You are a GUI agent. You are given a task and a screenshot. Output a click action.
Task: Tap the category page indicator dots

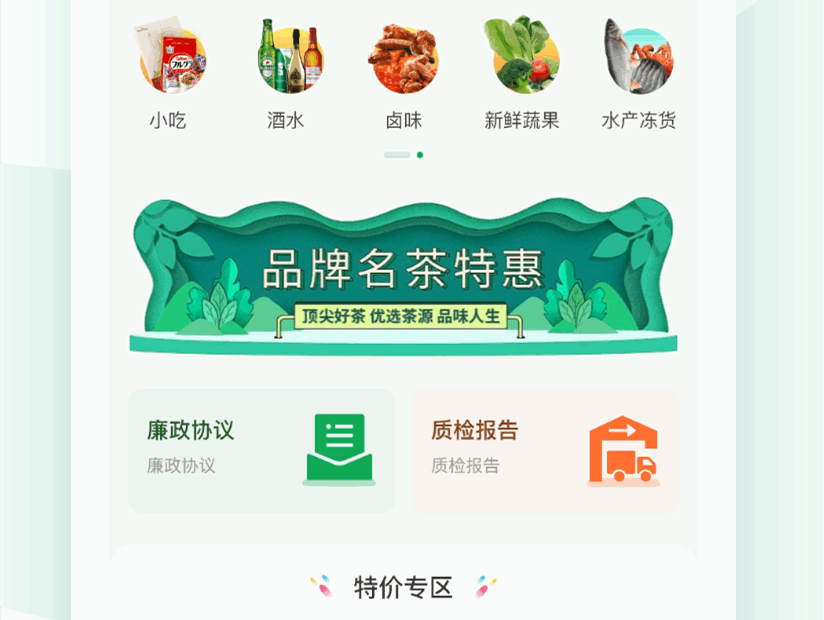pyautogui.click(x=403, y=155)
